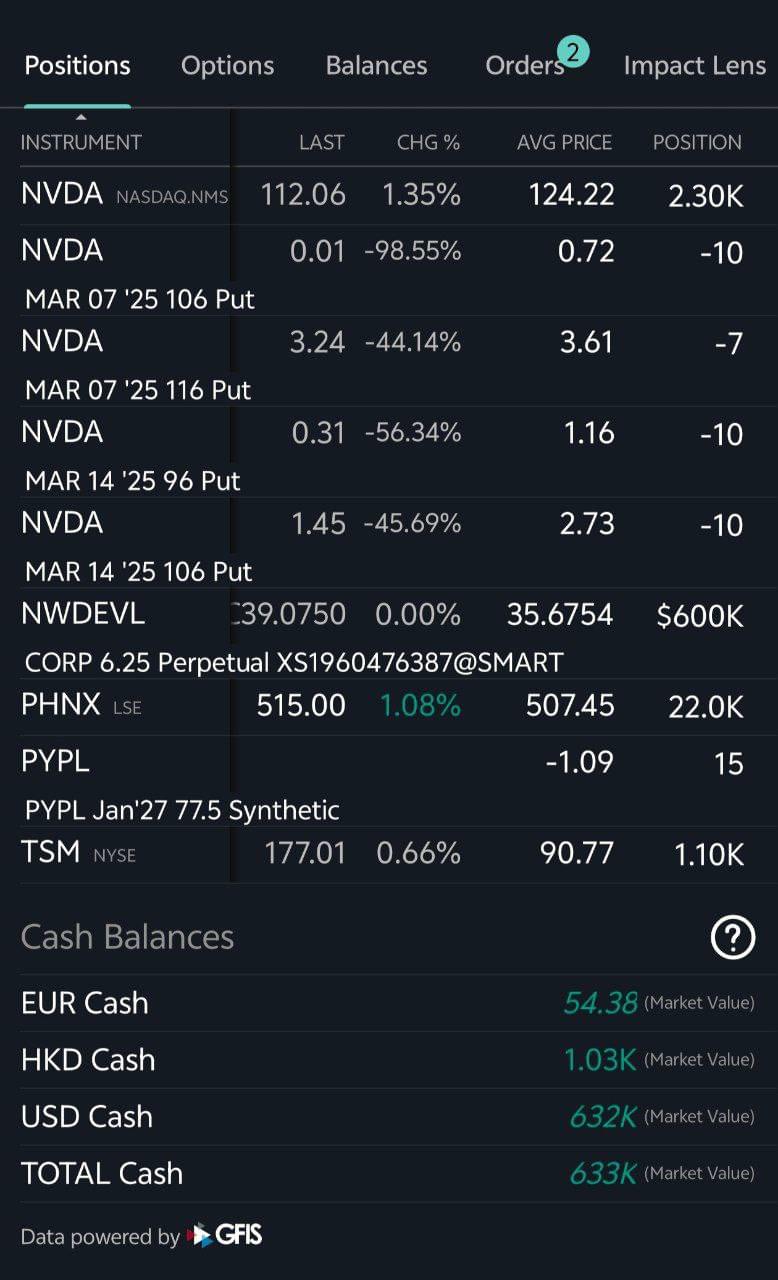Open the PYPL Jan'27 77.5 Synthetic position
The height and width of the screenshot is (1280, 778).
(x=389, y=781)
